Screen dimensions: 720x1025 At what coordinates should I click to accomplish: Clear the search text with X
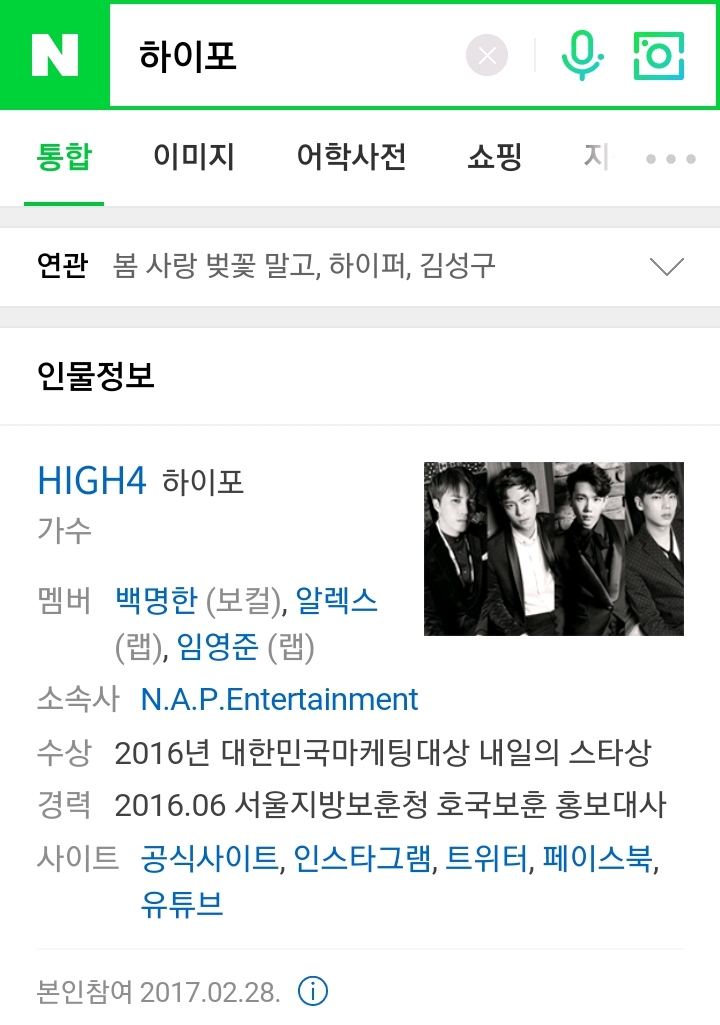(487, 56)
